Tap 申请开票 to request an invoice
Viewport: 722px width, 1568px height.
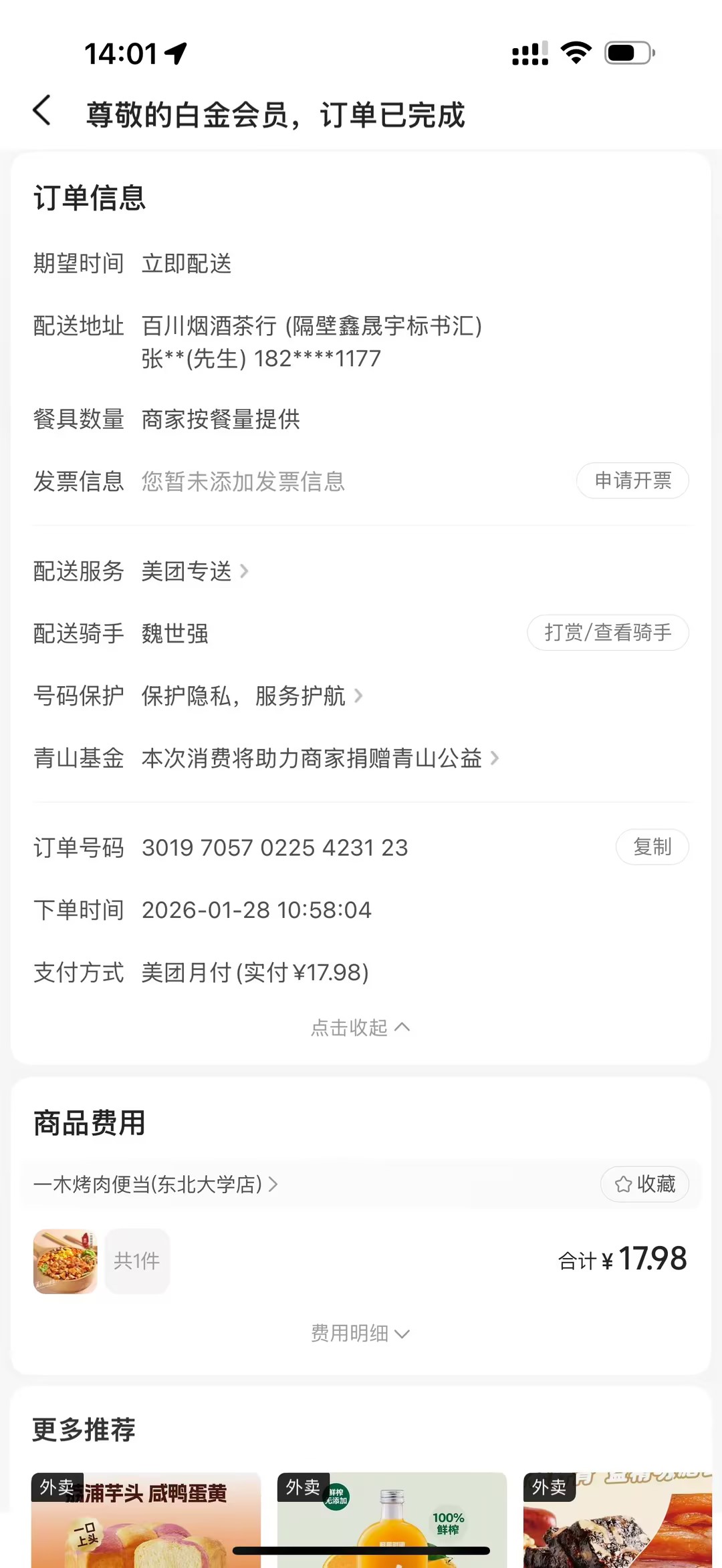(x=632, y=480)
